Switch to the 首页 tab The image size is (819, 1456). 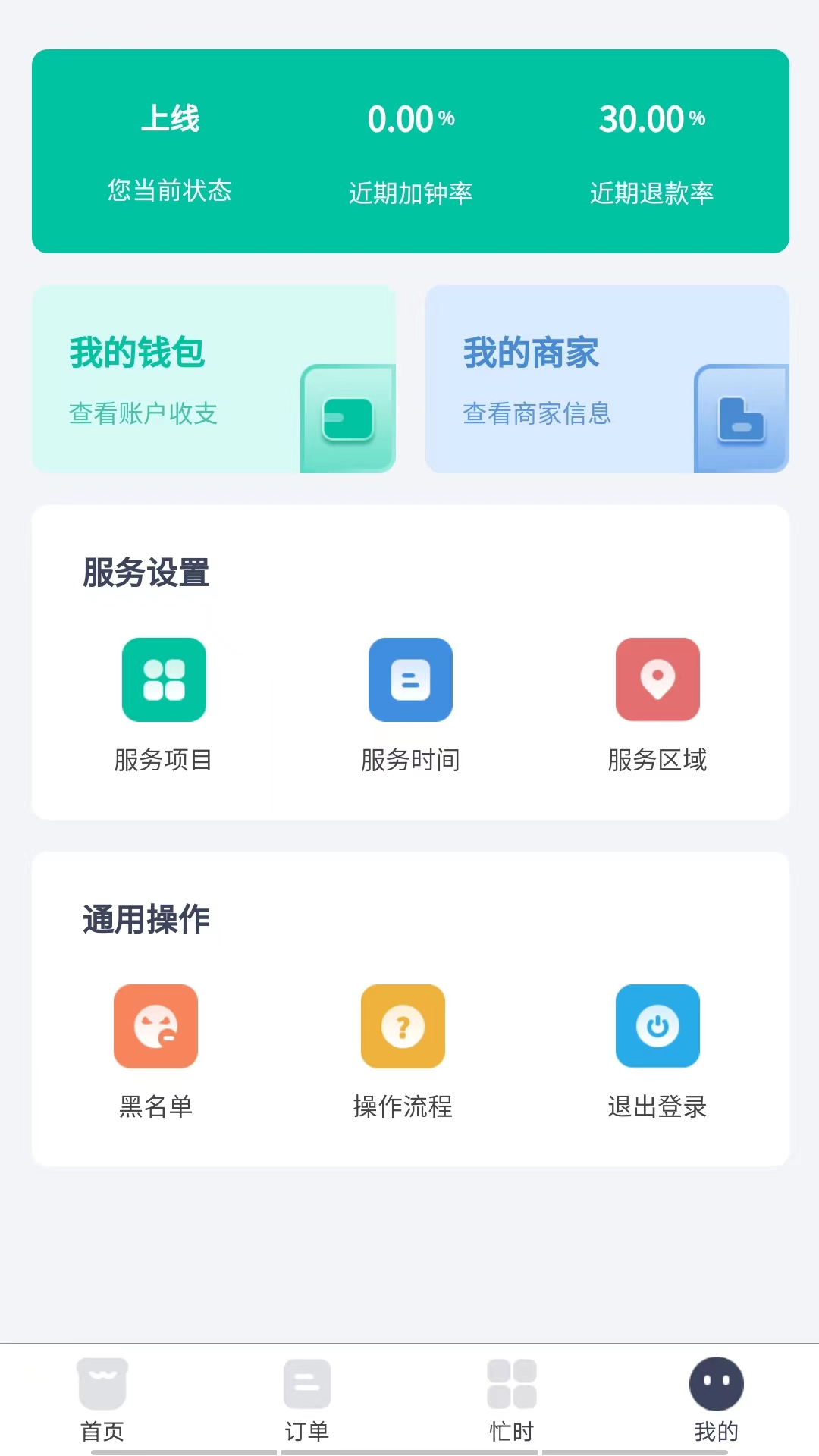[x=102, y=1399]
